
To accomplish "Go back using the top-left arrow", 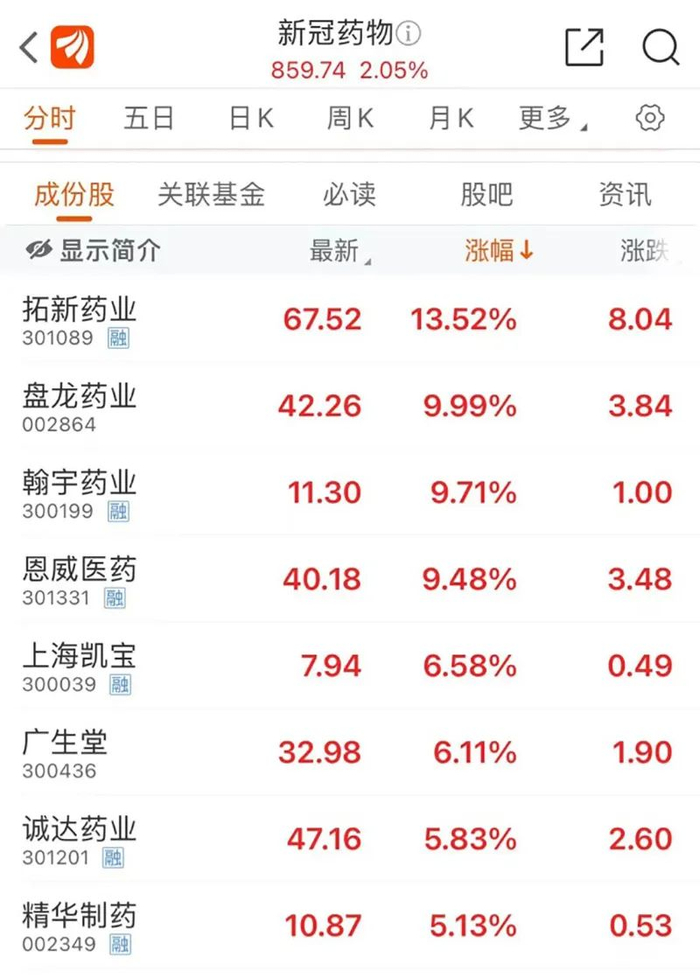I will 29,47.
